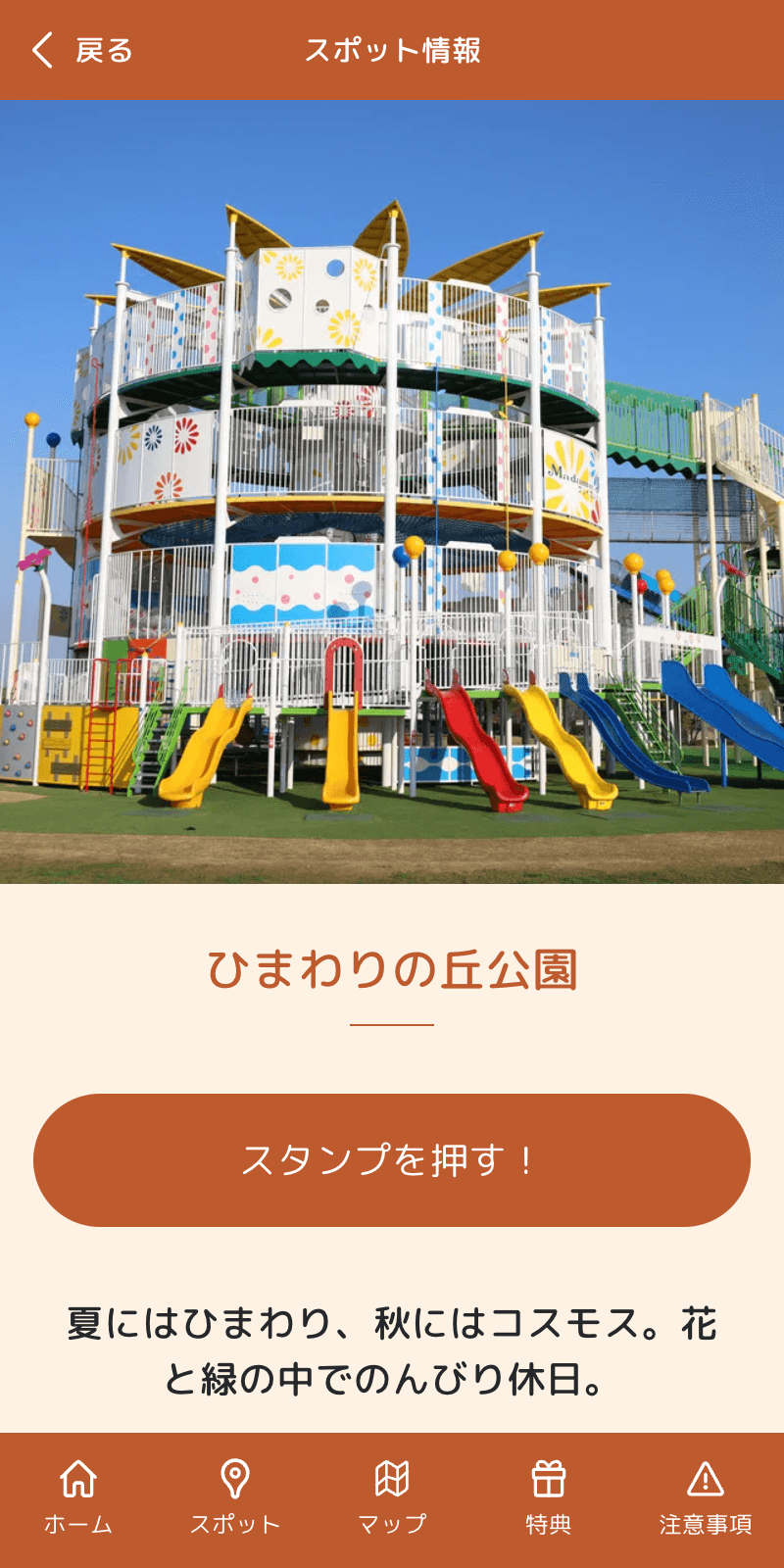The width and height of the screenshot is (784, 1568).
Task: Switch to the マップ tab
Action: [x=392, y=1497]
